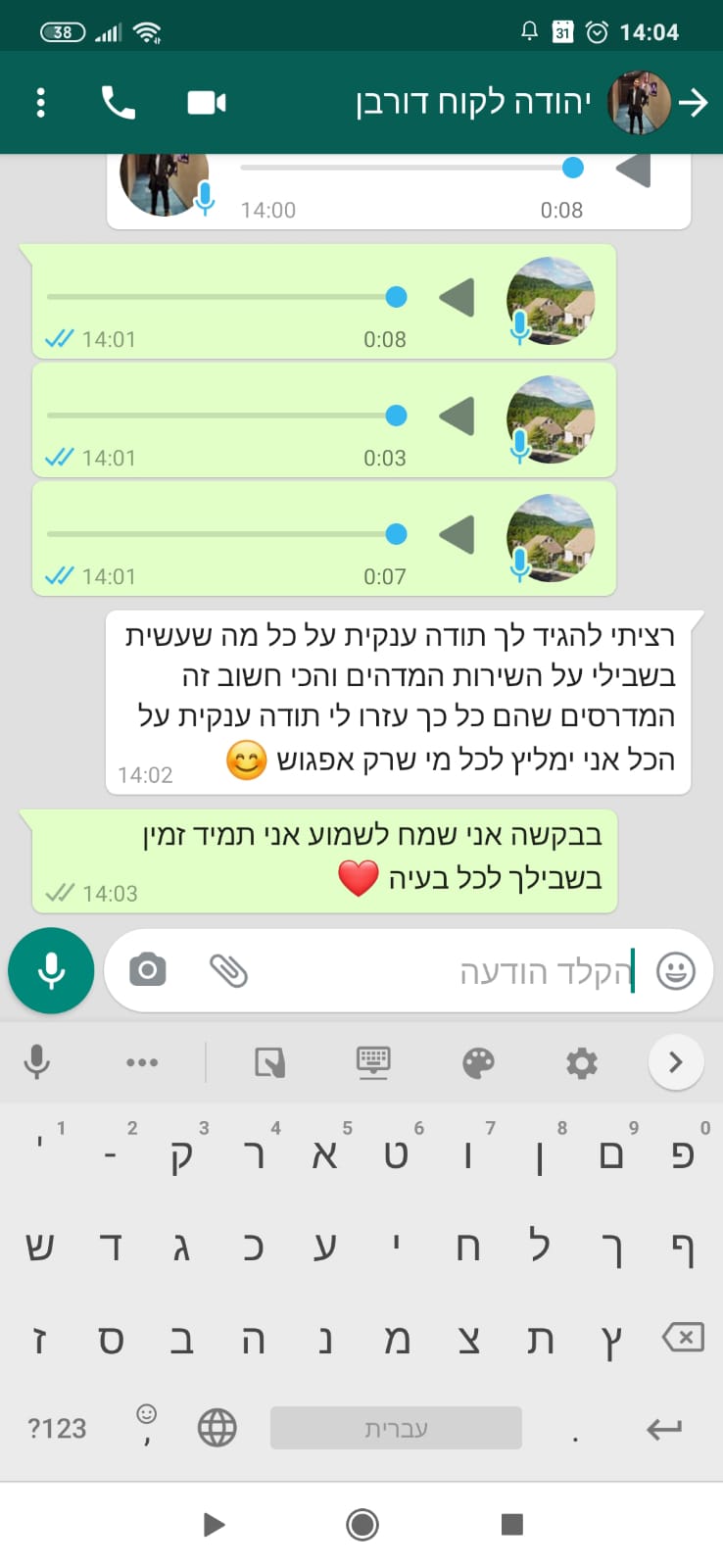Open the keyboard theme palette
The image size is (723, 1568).
[478, 1062]
